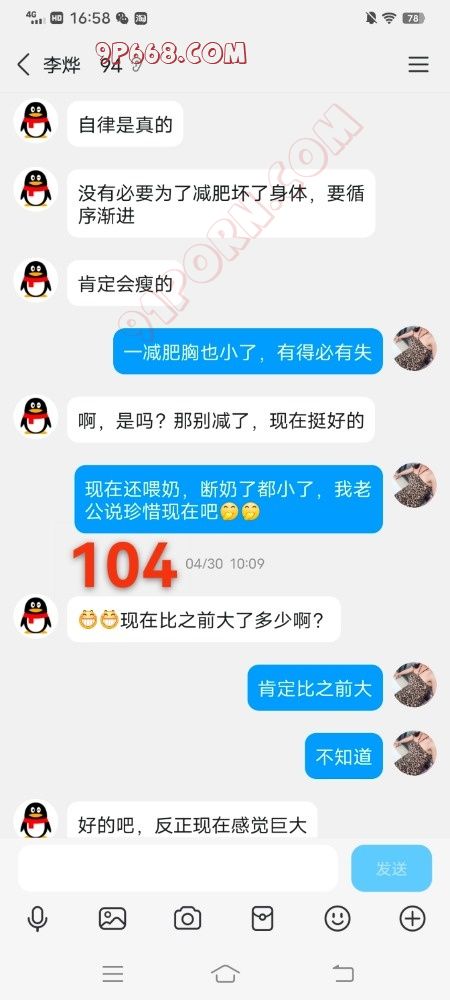This screenshot has width=450, height=1000.
Task: Open the system recent apps view
Action: pos(113,973)
